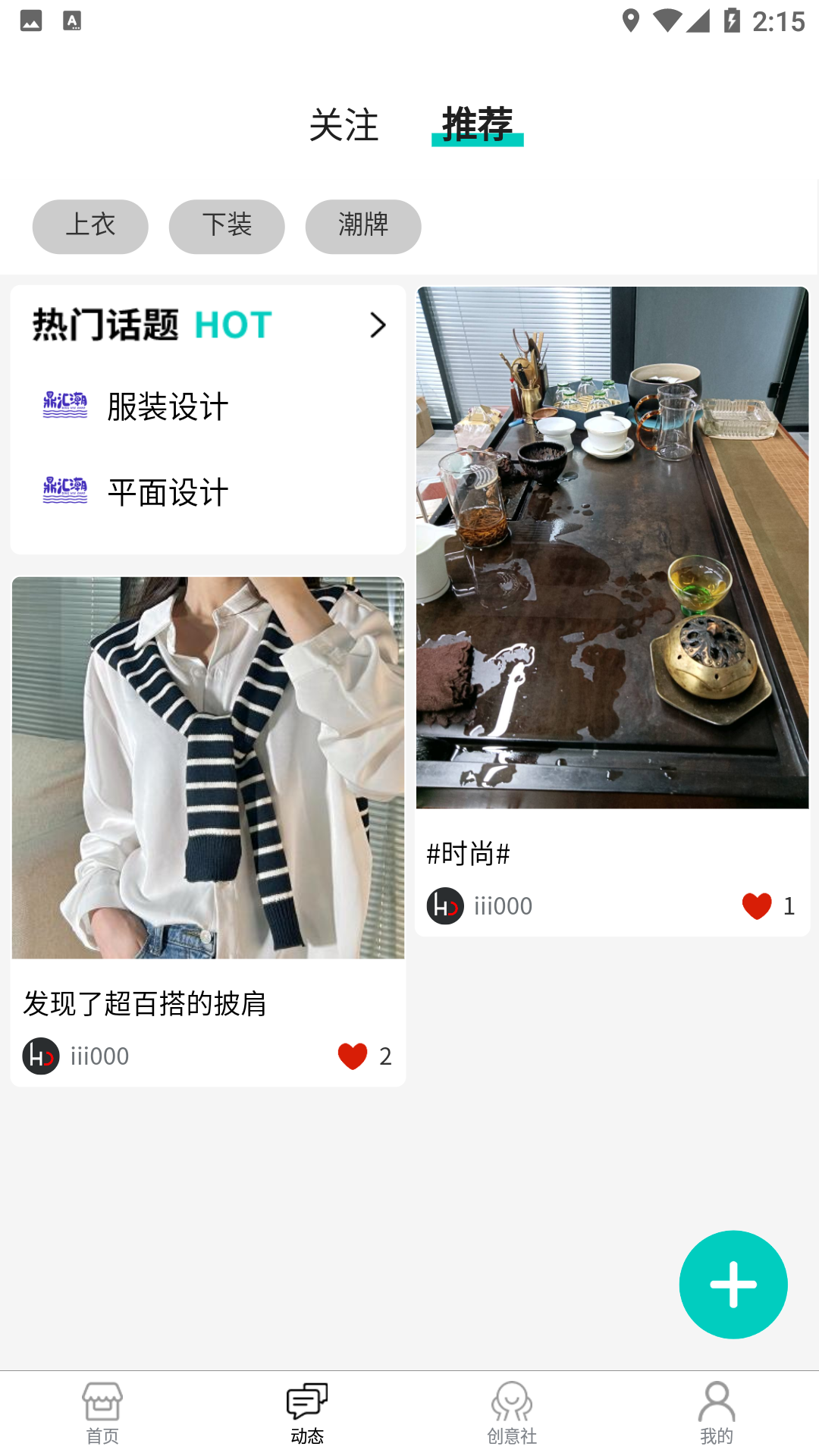Select the 上衣 filter button
Screen dimensions: 819x1456
pyautogui.click(x=89, y=226)
